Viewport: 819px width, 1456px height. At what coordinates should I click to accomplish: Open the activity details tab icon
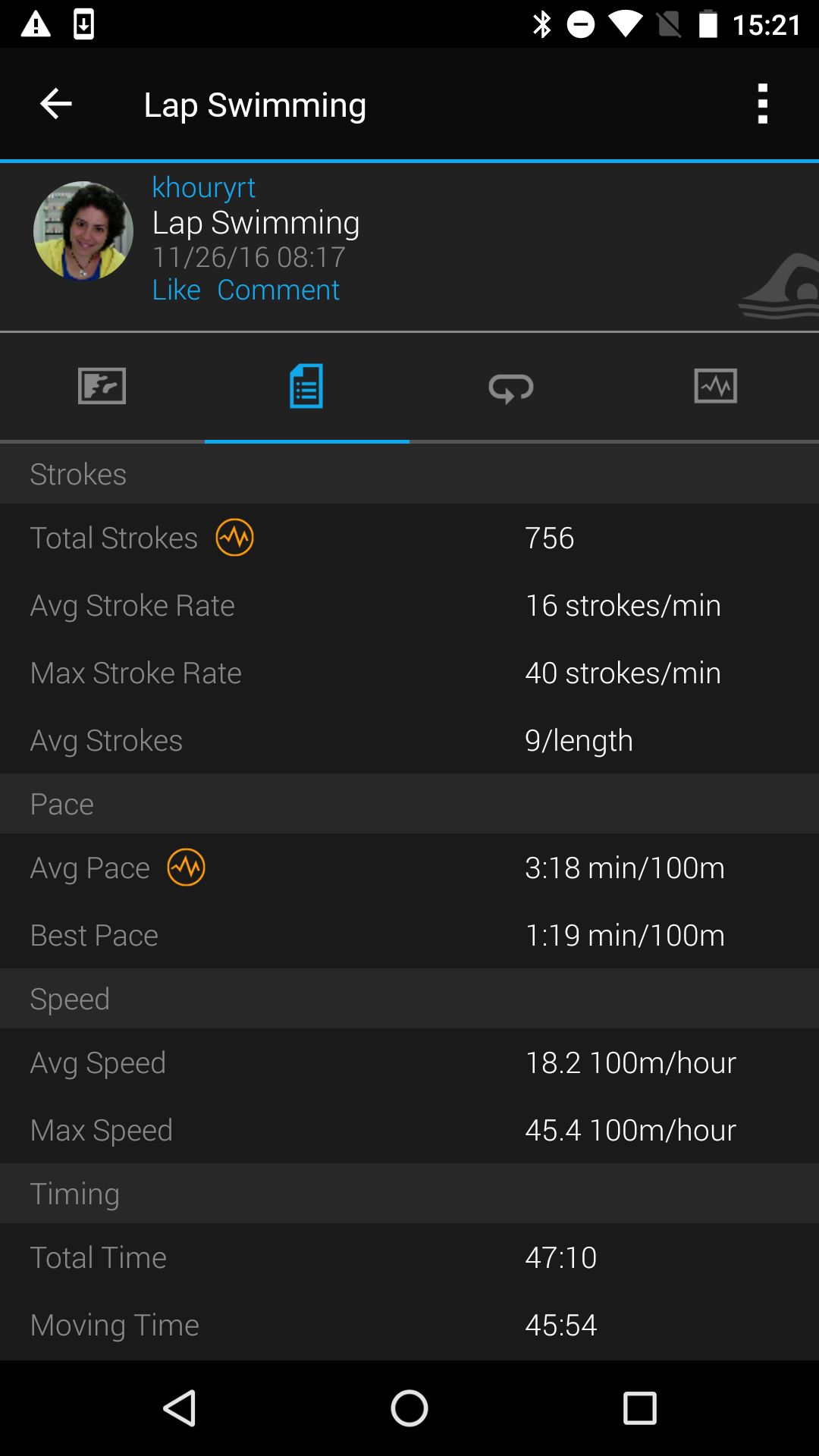[x=306, y=387]
